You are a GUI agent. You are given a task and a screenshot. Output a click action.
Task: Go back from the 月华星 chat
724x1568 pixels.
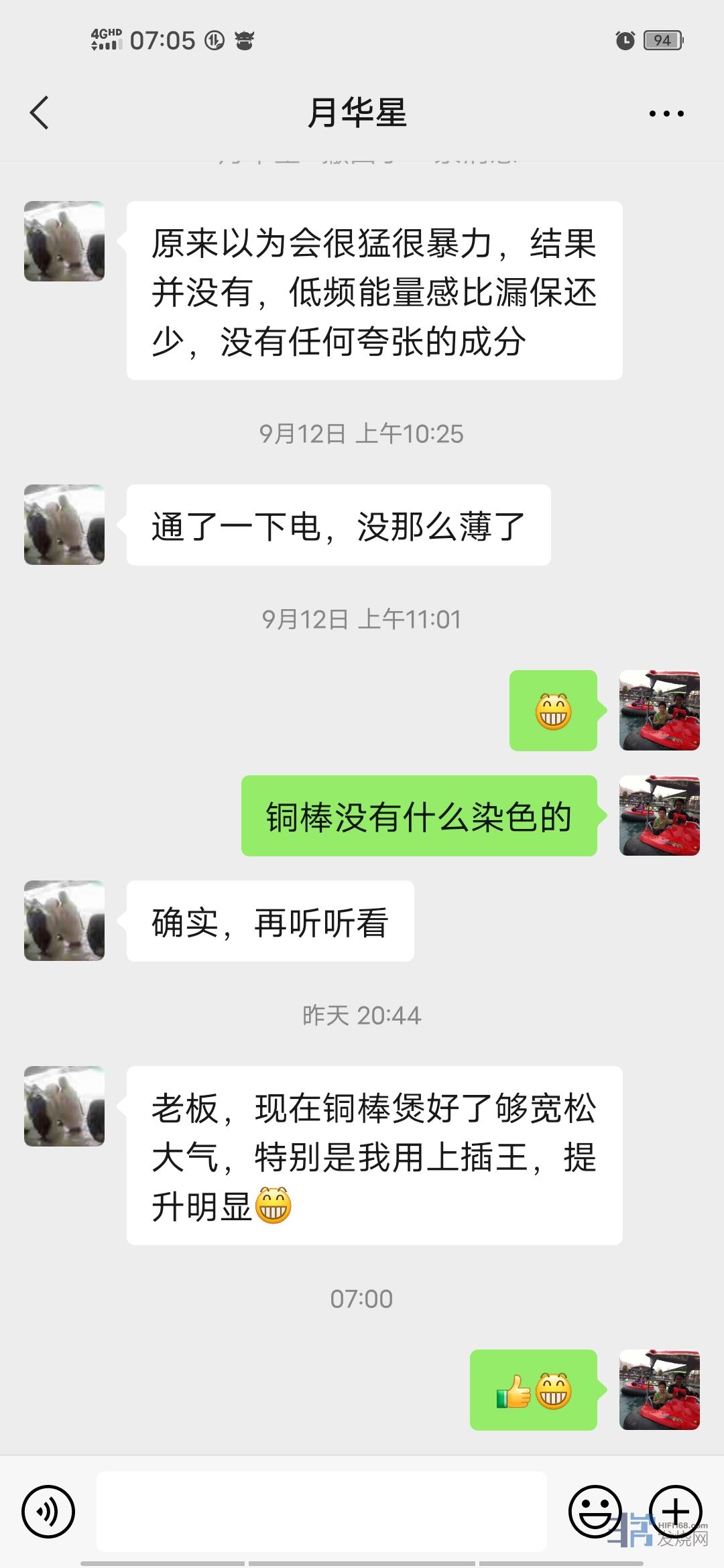(x=40, y=113)
